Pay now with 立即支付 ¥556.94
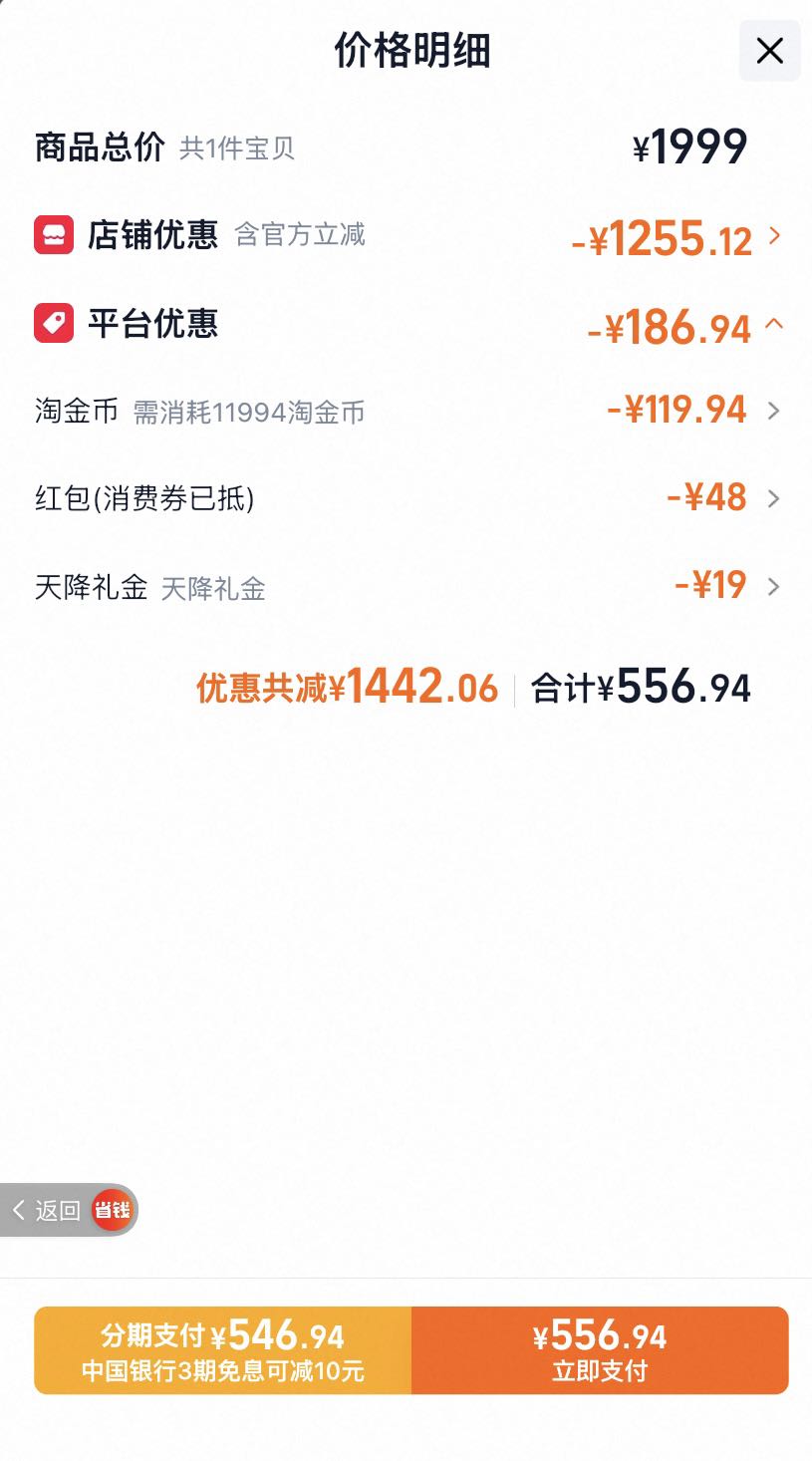The width and height of the screenshot is (812, 1461). (x=600, y=1350)
